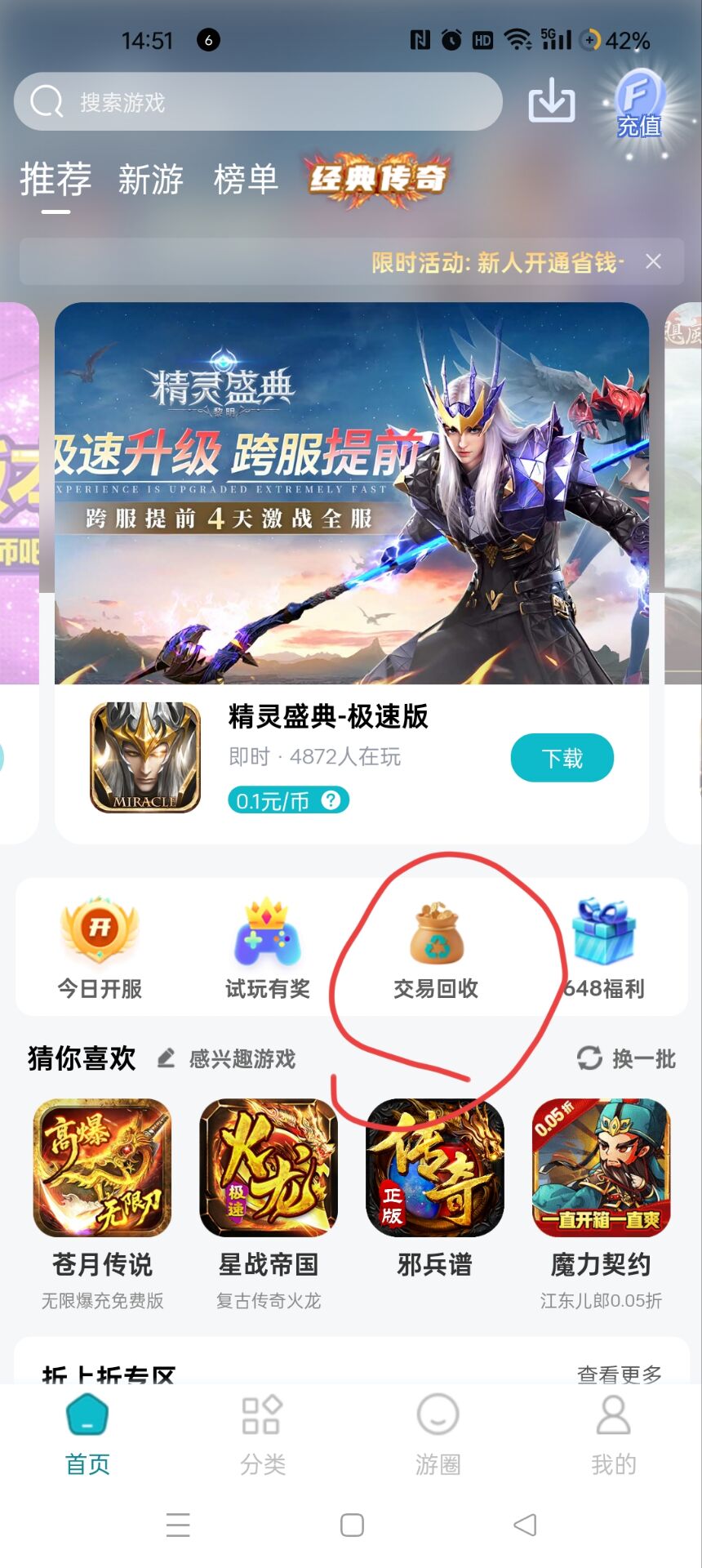This screenshot has width=702, height=1568.
Task: Go to the 我的 tab
Action: 613,1435
